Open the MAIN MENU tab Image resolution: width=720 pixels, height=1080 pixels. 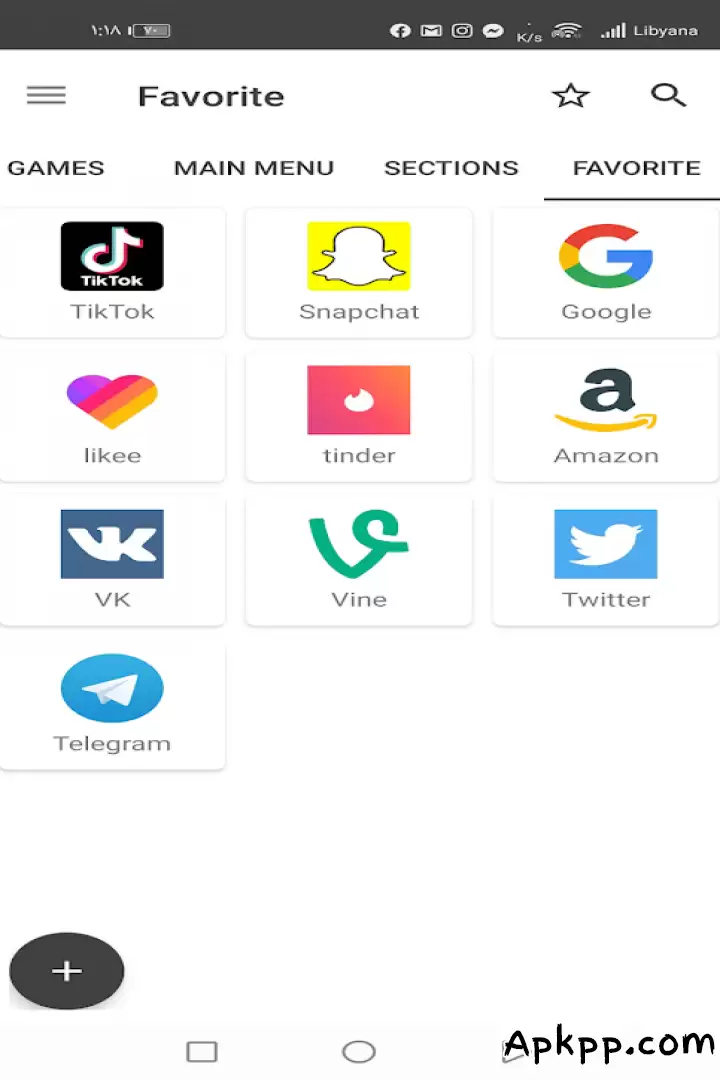click(253, 168)
